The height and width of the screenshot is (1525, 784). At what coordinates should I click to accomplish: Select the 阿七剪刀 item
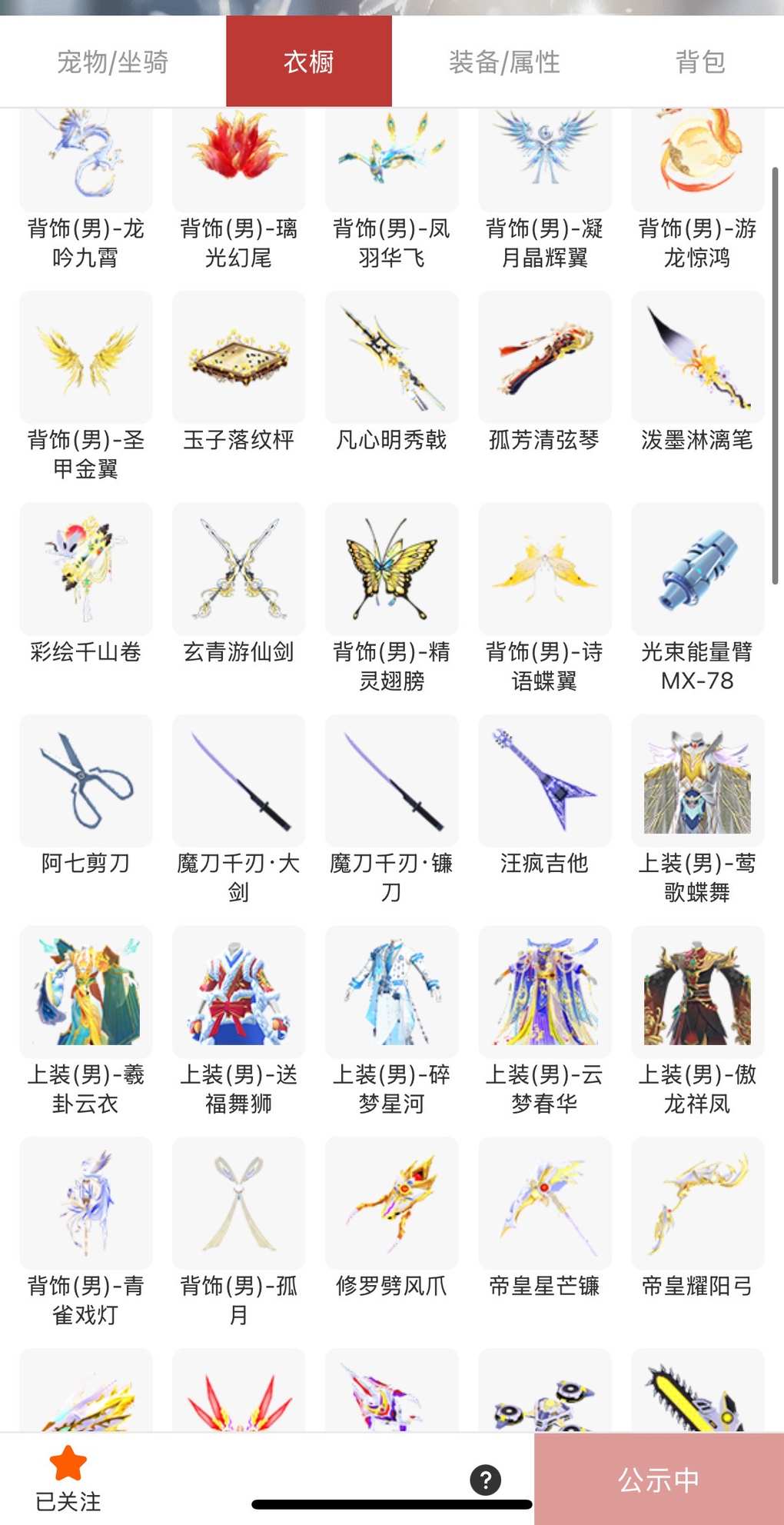pos(85,781)
